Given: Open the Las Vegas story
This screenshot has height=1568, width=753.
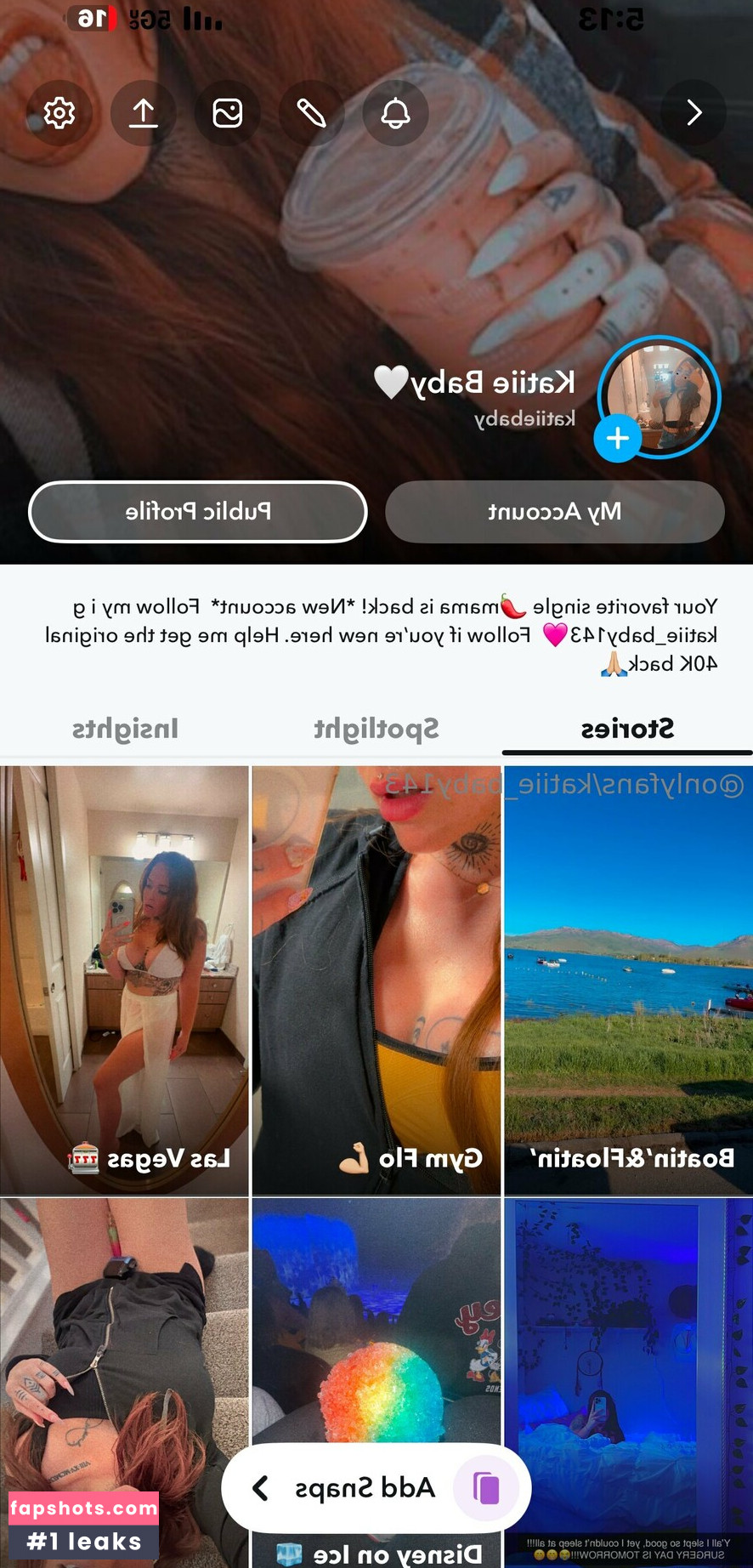Looking at the screenshot, I should [124, 980].
